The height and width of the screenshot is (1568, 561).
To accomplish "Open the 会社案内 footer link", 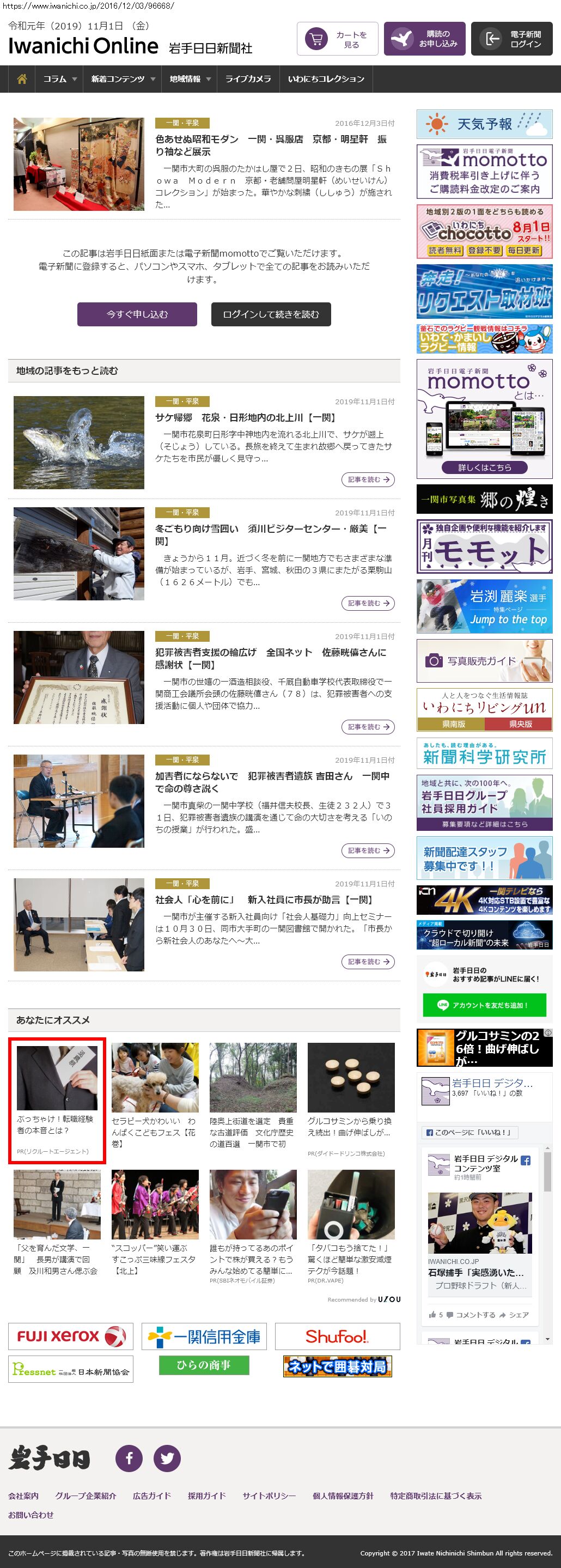I will [x=23, y=1496].
